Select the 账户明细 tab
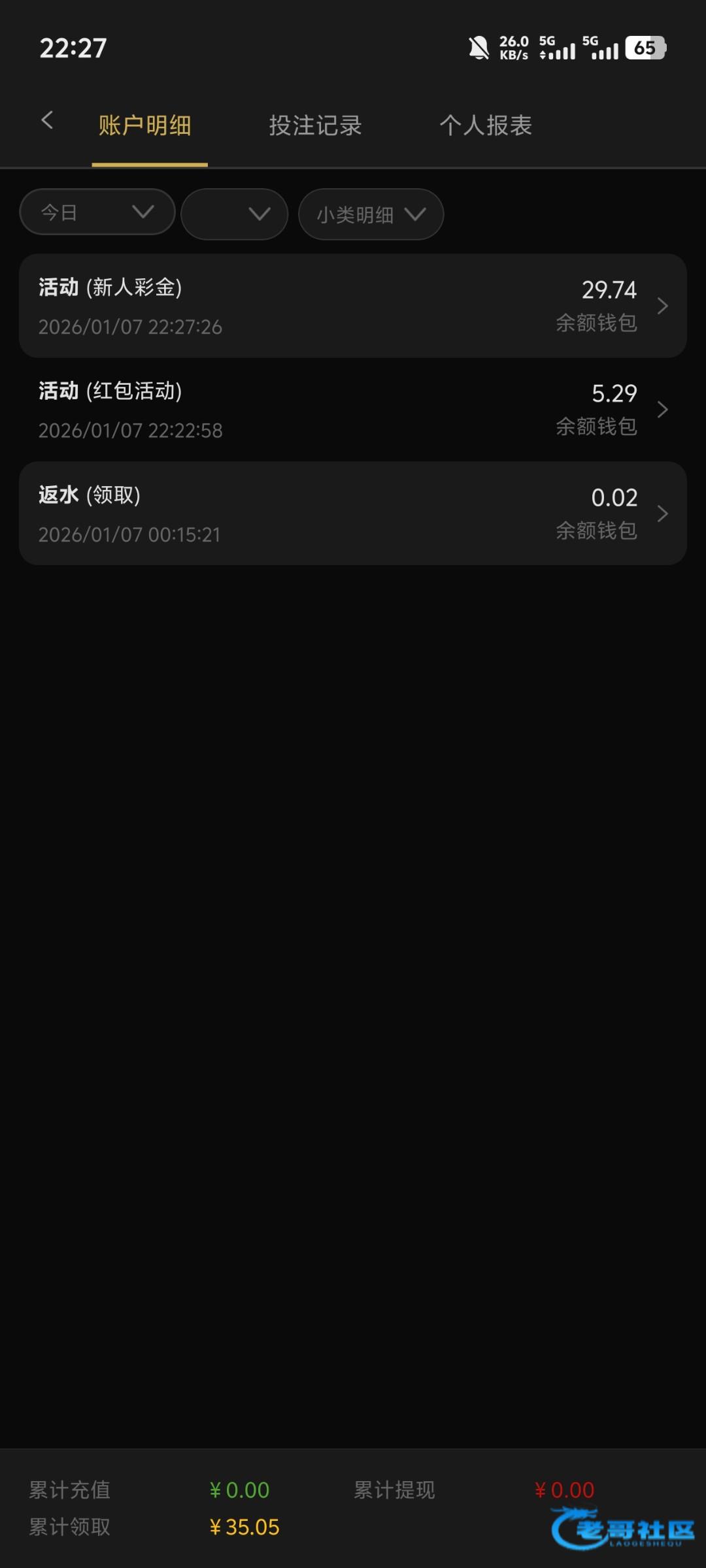The height and width of the screenshot is (1568, 706). [x=145, y=125]
